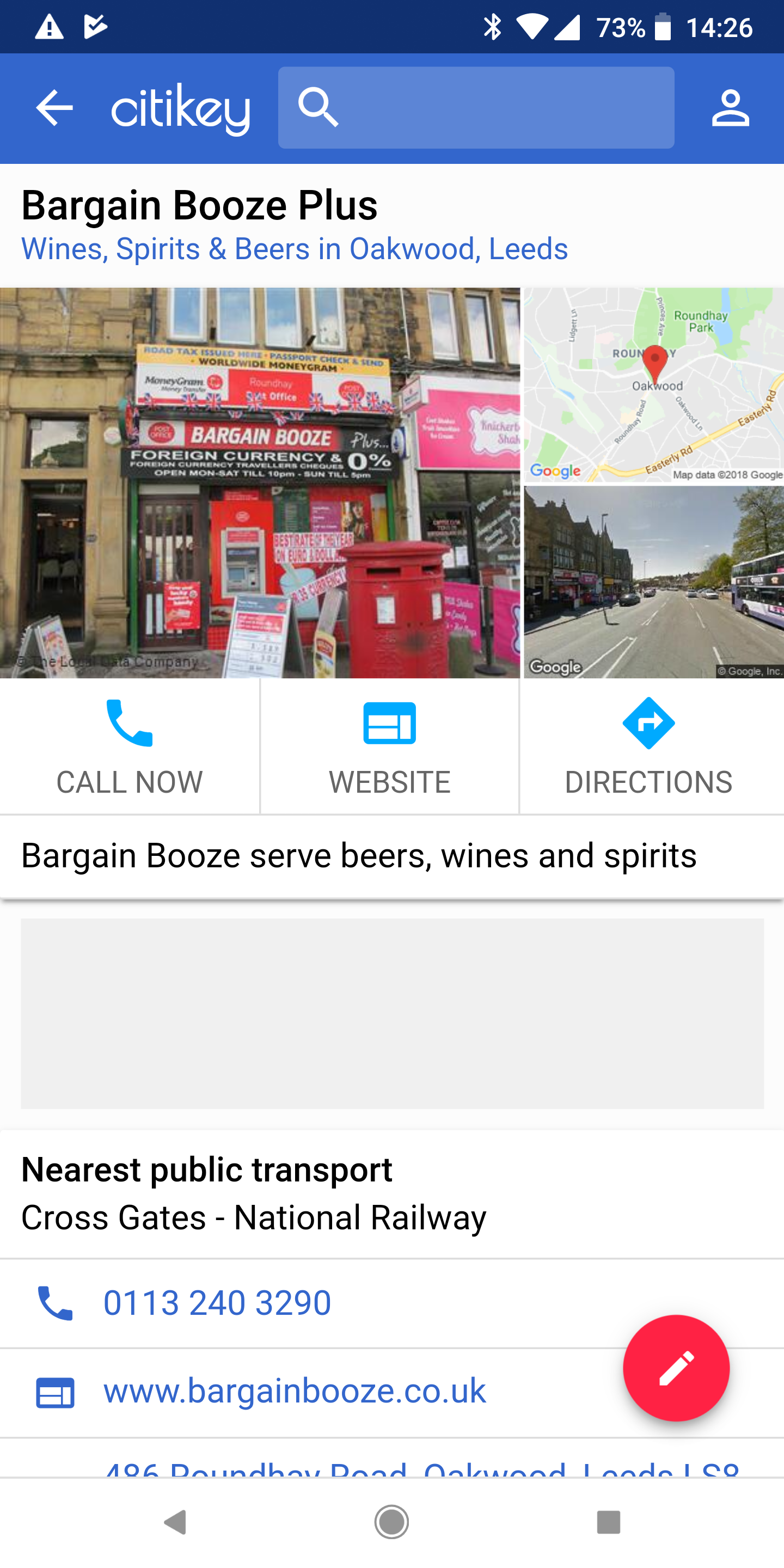Visit the shop via Website button

tap(390, 746)
